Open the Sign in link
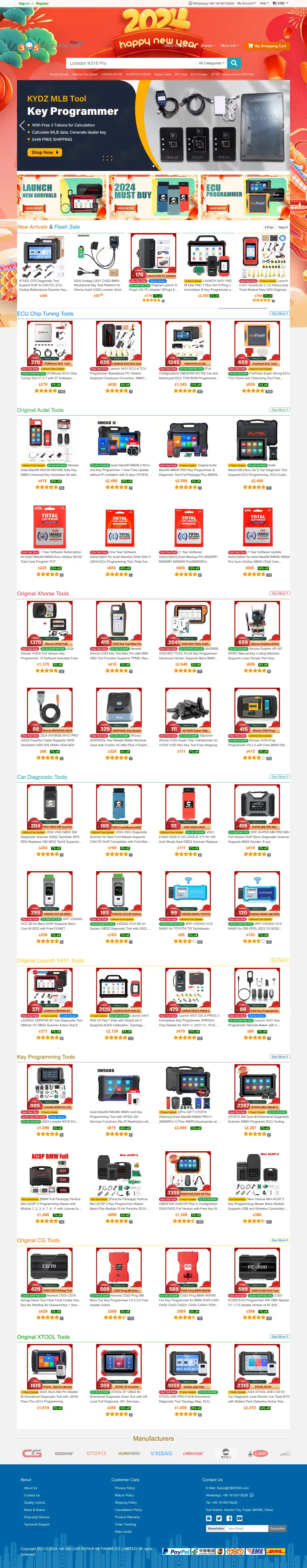The image size is (307, 1568). pyautogui.click(x=24, y=3)
